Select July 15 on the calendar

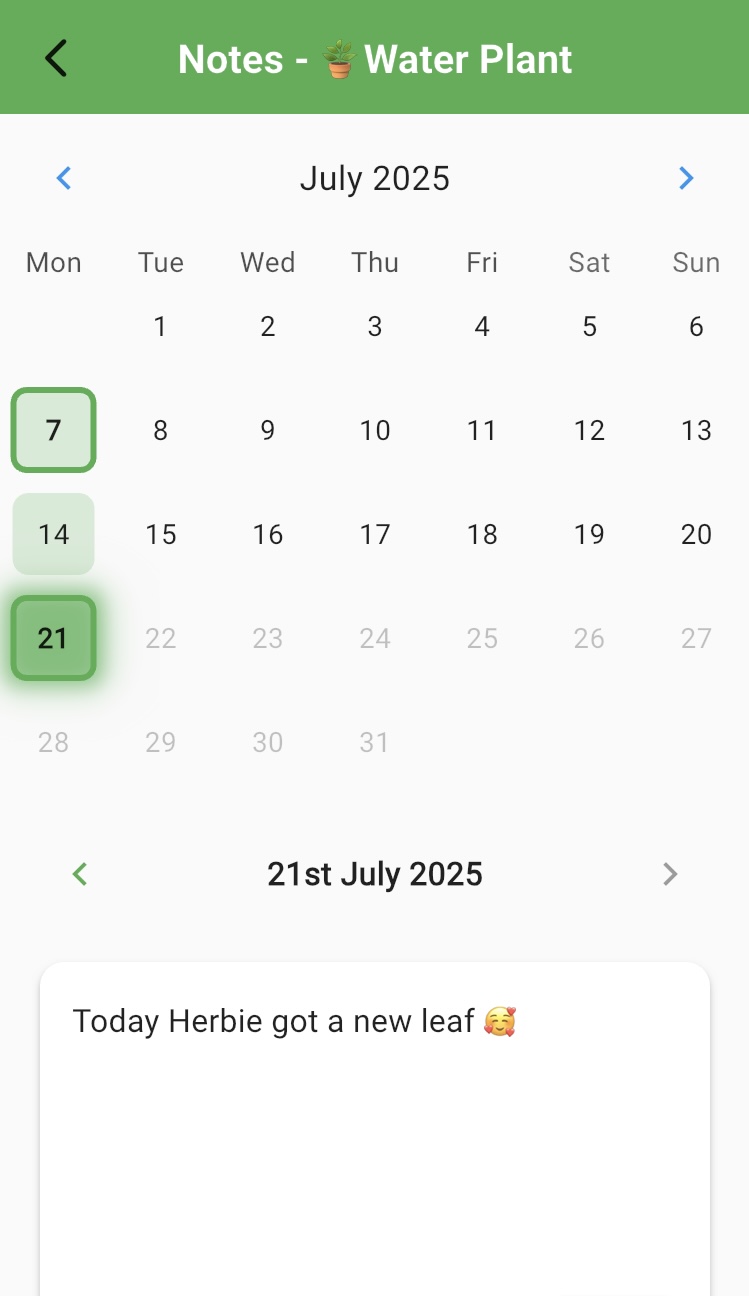[160, 534]
